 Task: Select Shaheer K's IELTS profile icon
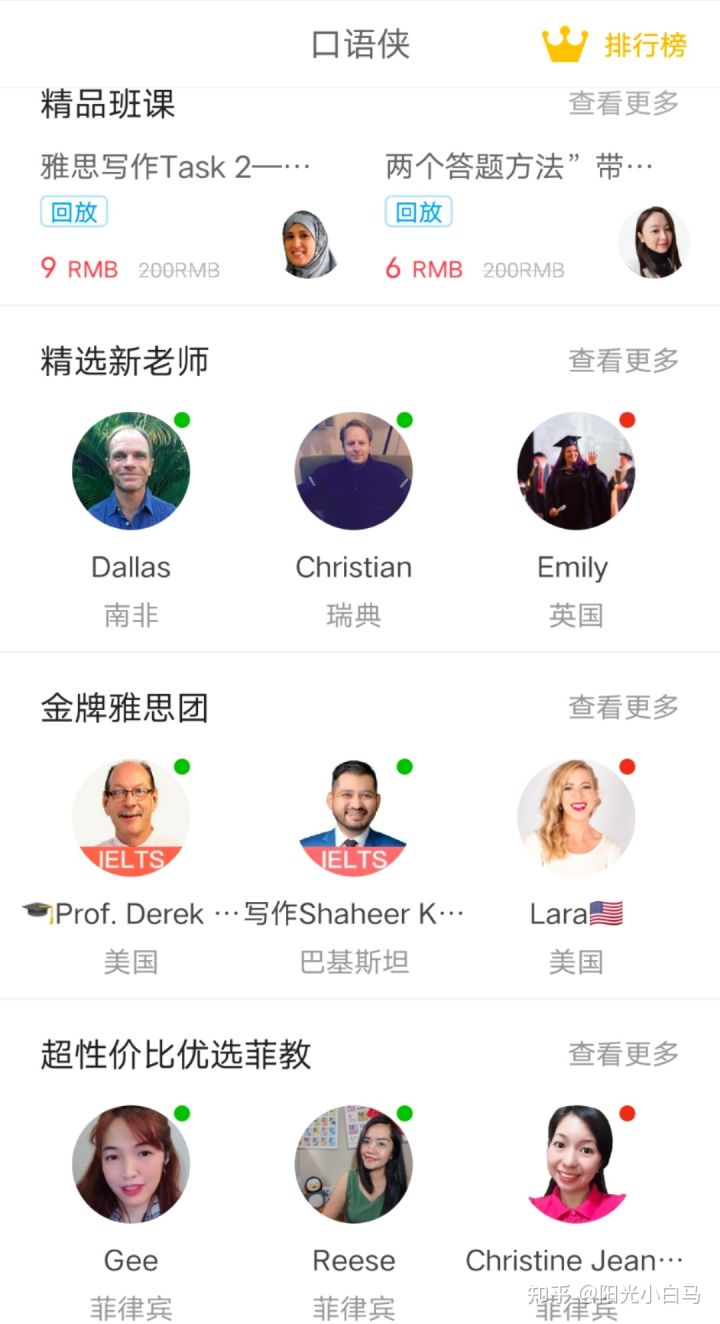(x=353, y=817)
